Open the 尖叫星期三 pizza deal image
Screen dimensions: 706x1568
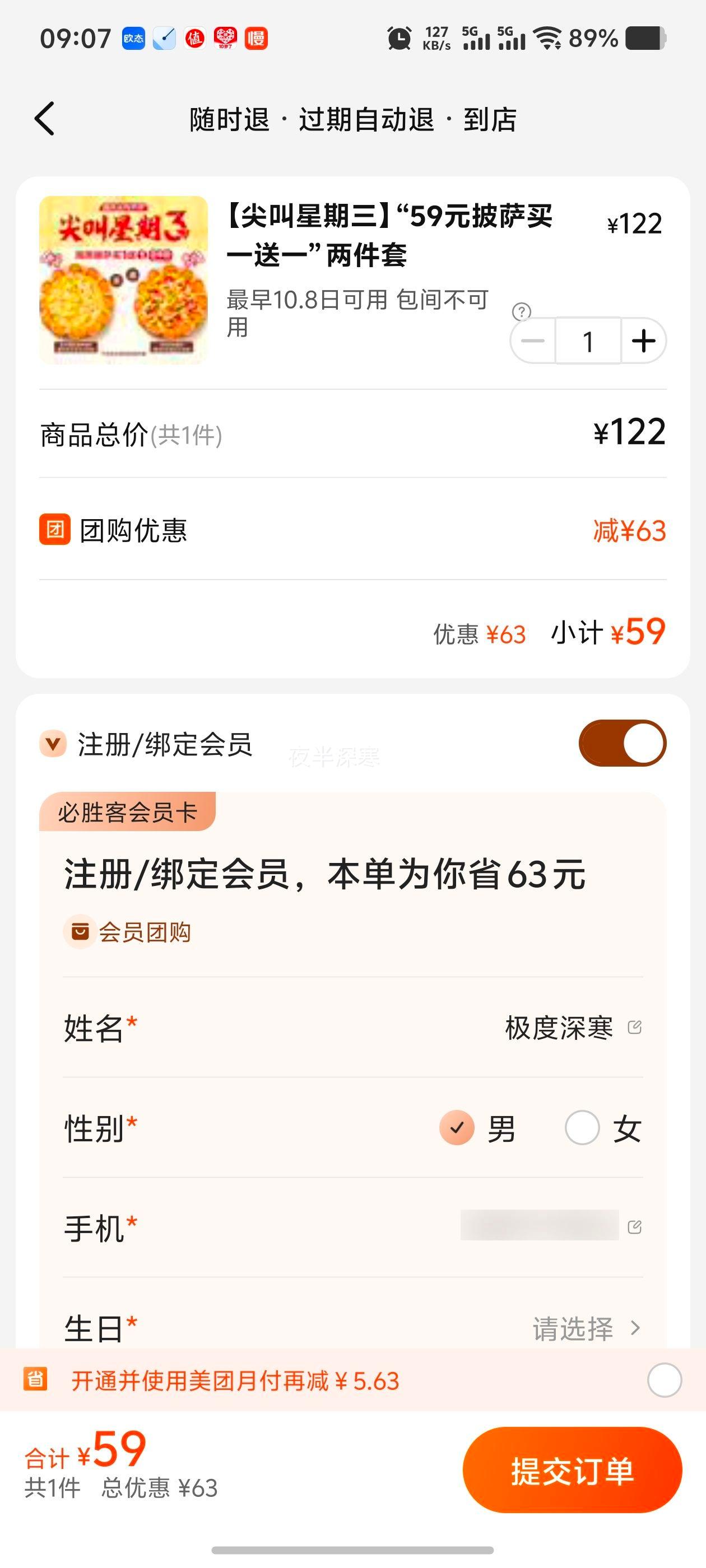pyautogui.click(x=123, y=280)
